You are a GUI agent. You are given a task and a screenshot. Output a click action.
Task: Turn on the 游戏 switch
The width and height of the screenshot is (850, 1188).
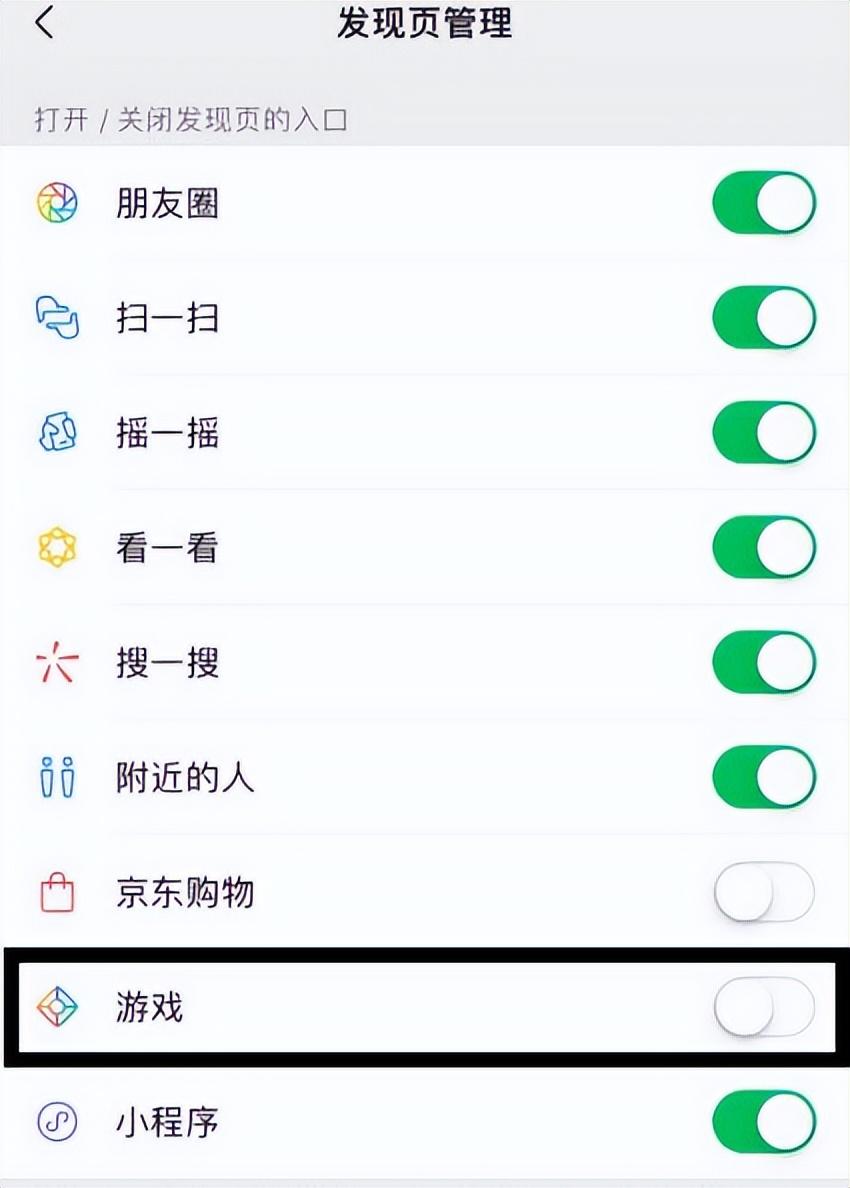click(x=764, y=1007)
